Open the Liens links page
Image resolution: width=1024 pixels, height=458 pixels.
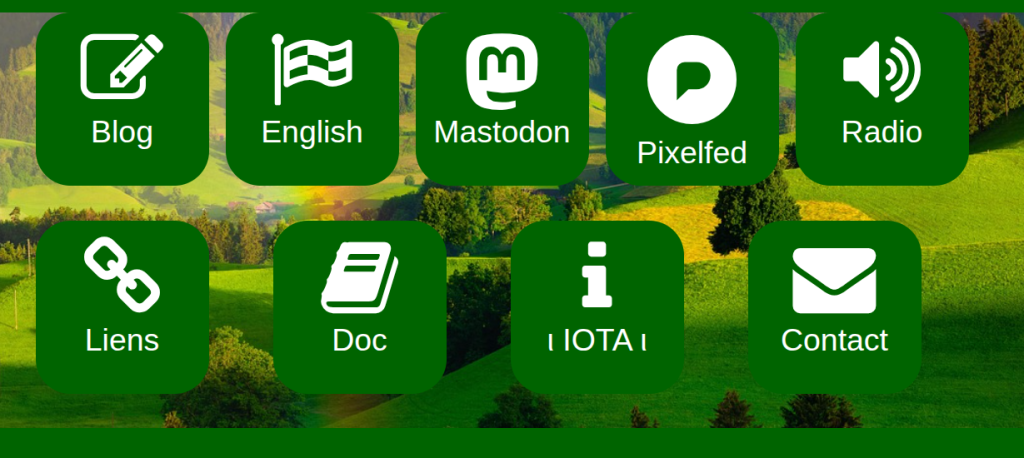click(122, 306)
